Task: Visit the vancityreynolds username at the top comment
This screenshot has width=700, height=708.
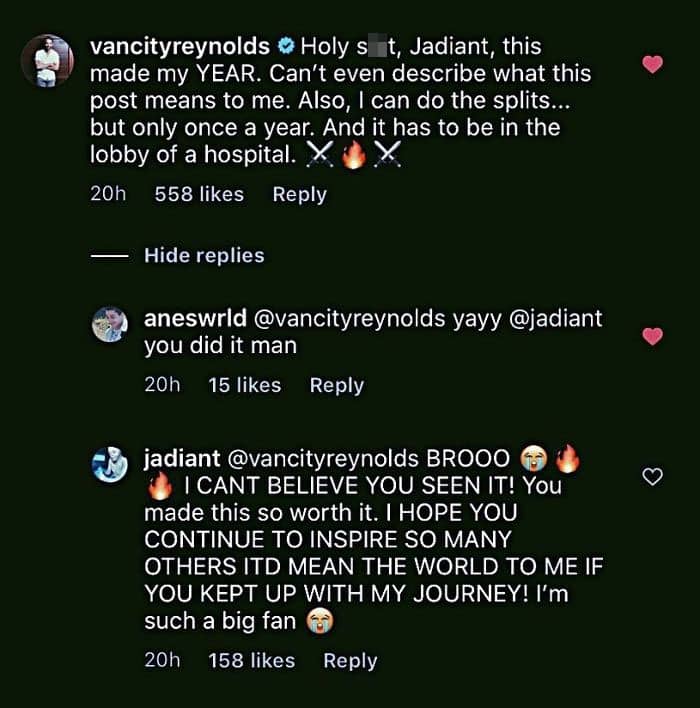Action: (180, 46)
